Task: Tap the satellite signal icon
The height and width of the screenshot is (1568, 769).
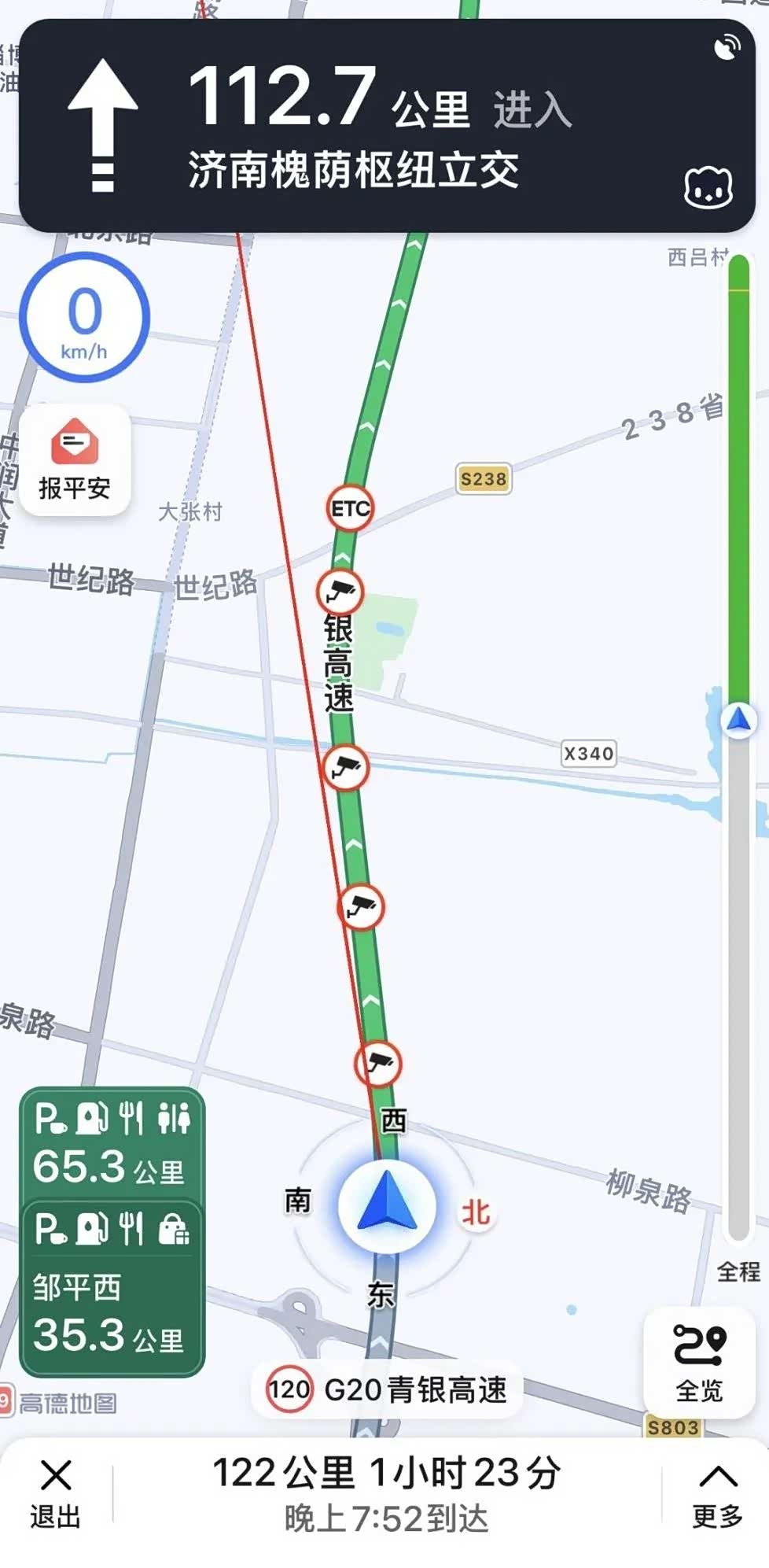Action: pos(727,47)
